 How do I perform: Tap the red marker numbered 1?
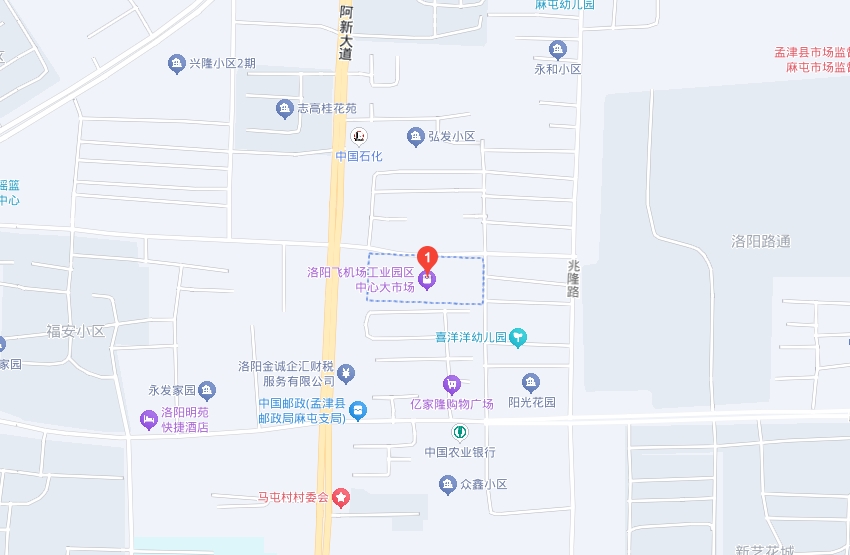click(x=427, y=257)
